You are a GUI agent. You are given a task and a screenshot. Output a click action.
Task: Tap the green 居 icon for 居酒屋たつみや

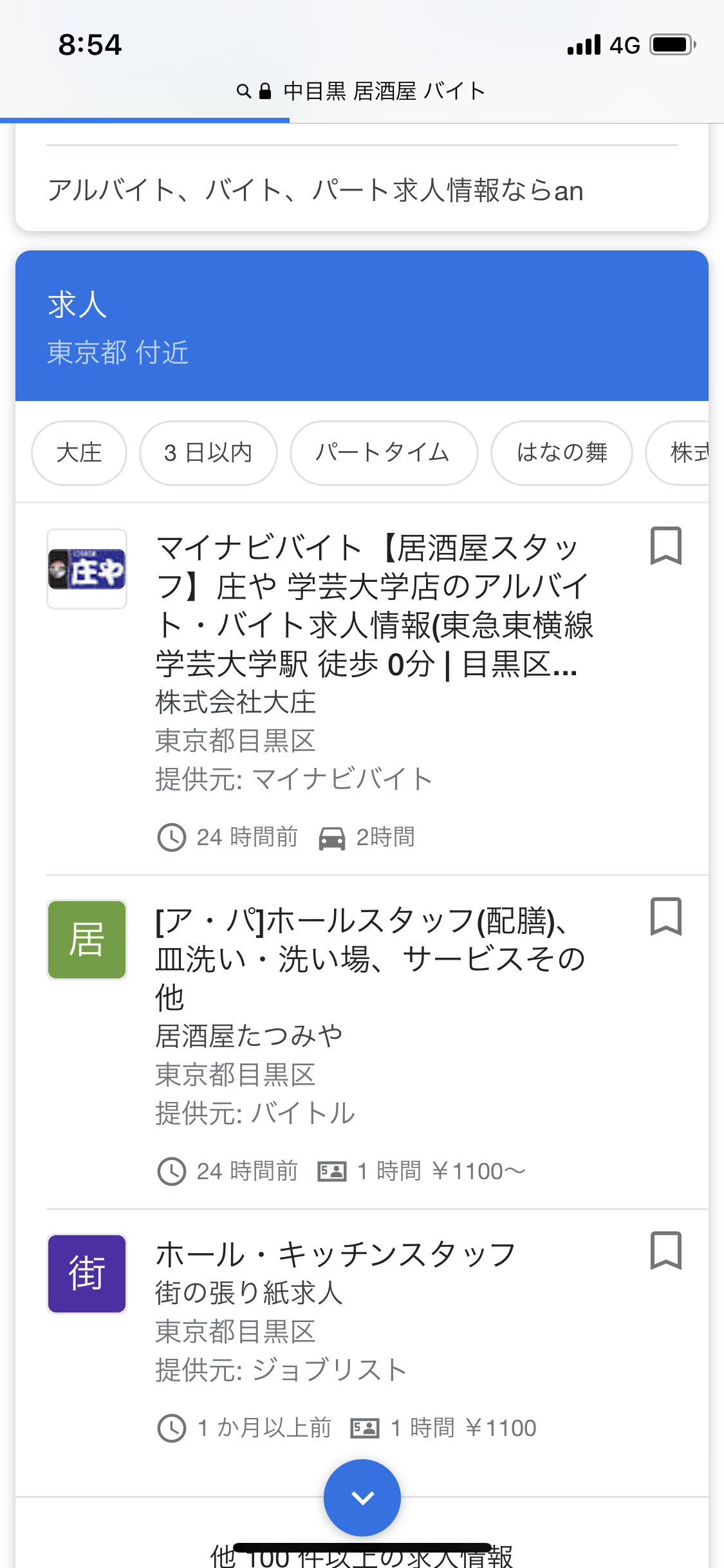click(87, 940)
